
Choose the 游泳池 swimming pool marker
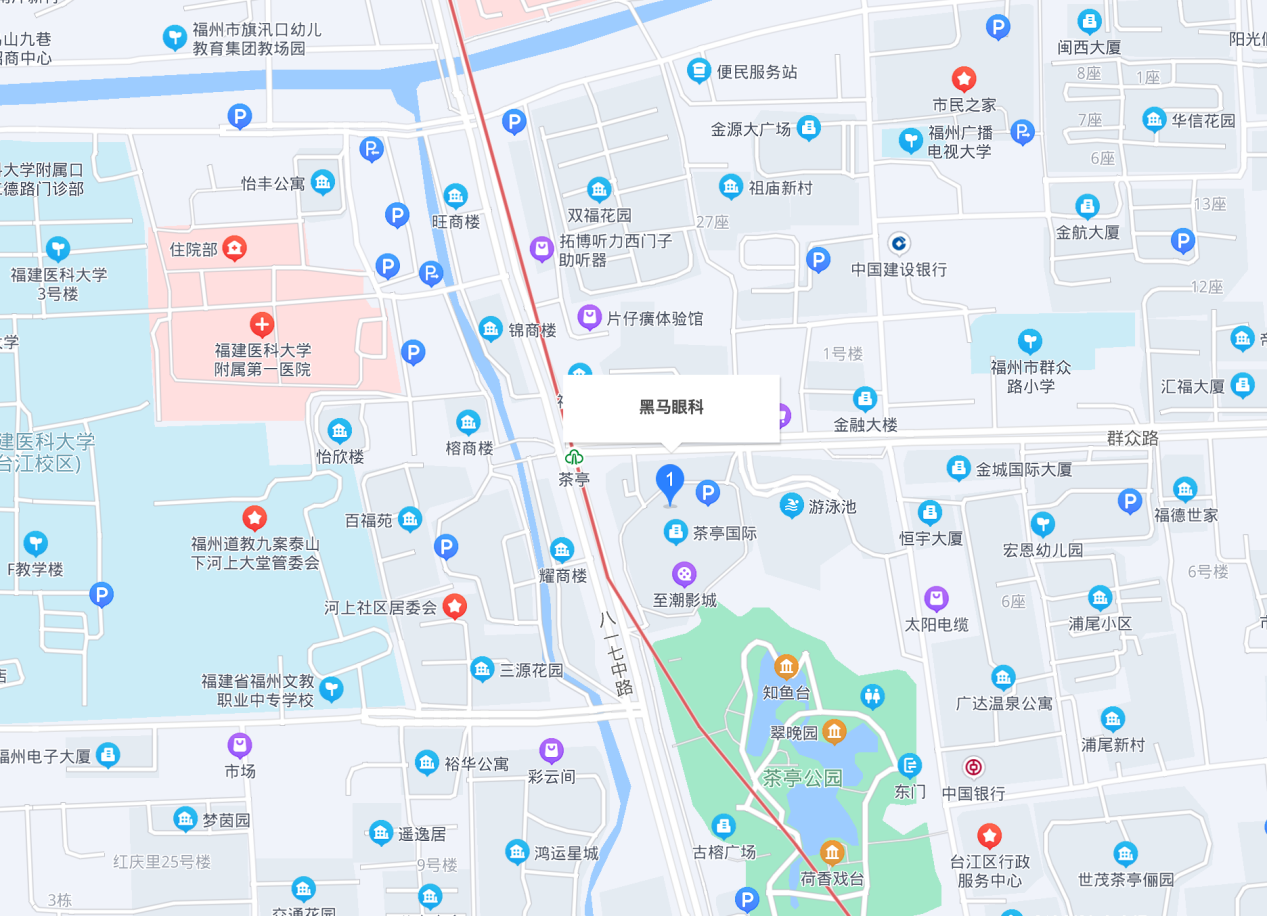pos(792,506)
